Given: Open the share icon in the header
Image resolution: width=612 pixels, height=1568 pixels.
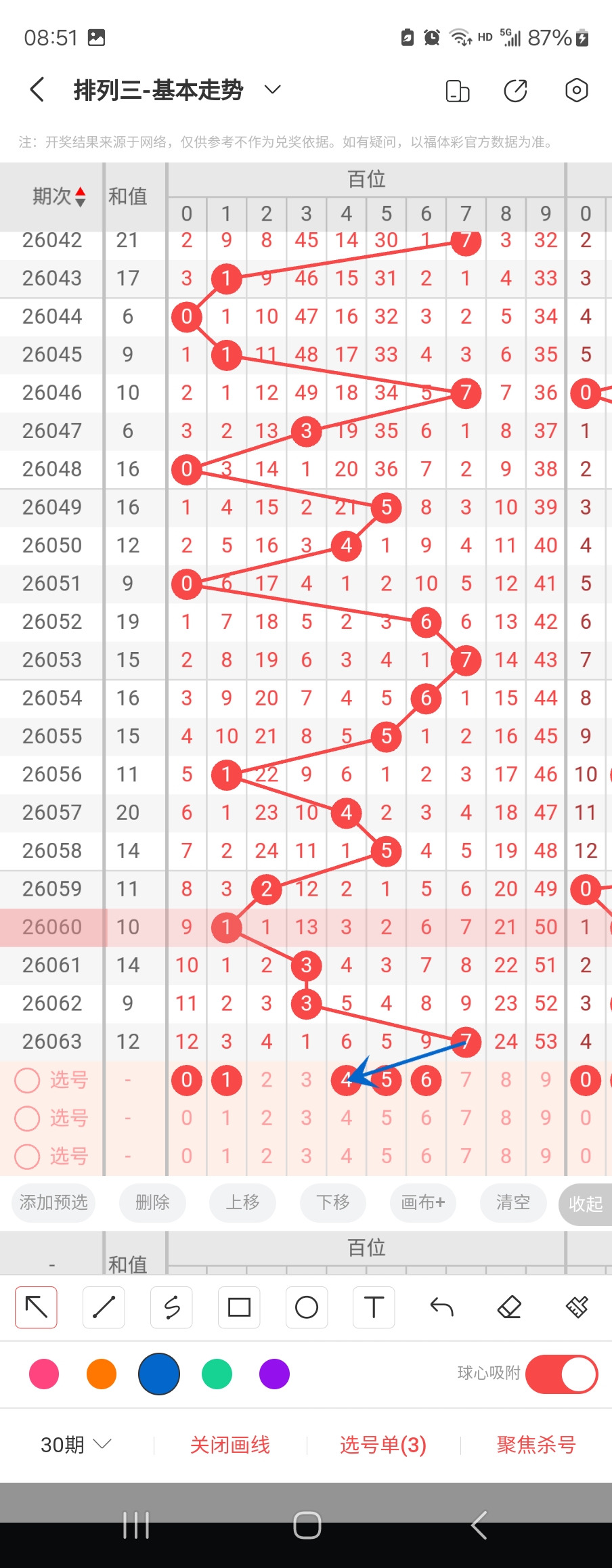Looking at the screenshot, I should click(515, 90).
